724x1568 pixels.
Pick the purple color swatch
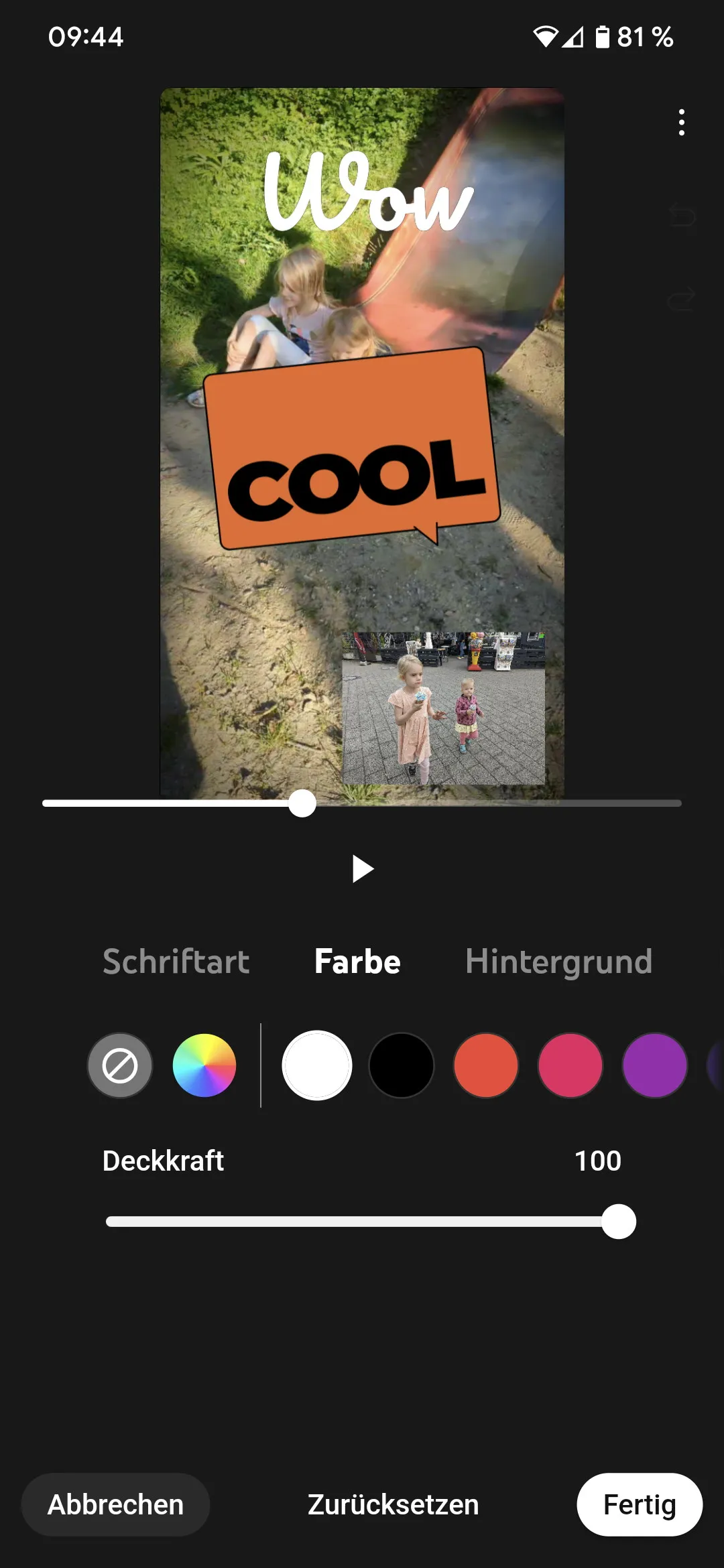click(x=655, y=1065)
